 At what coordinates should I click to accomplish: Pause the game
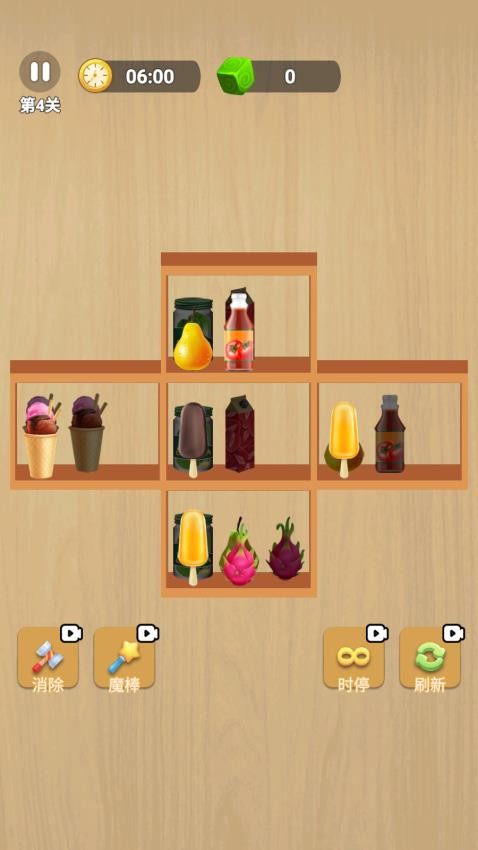point(40,72)
